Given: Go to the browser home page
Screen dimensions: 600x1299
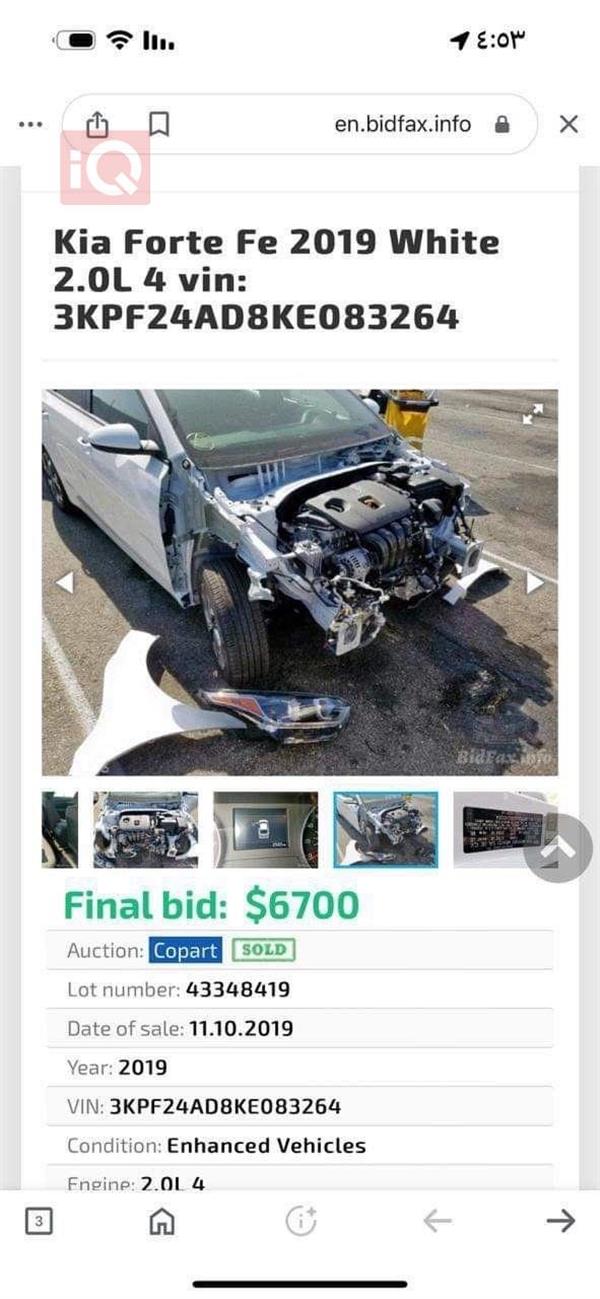Looking at the screenshot, I should (x=161, y=1221).
